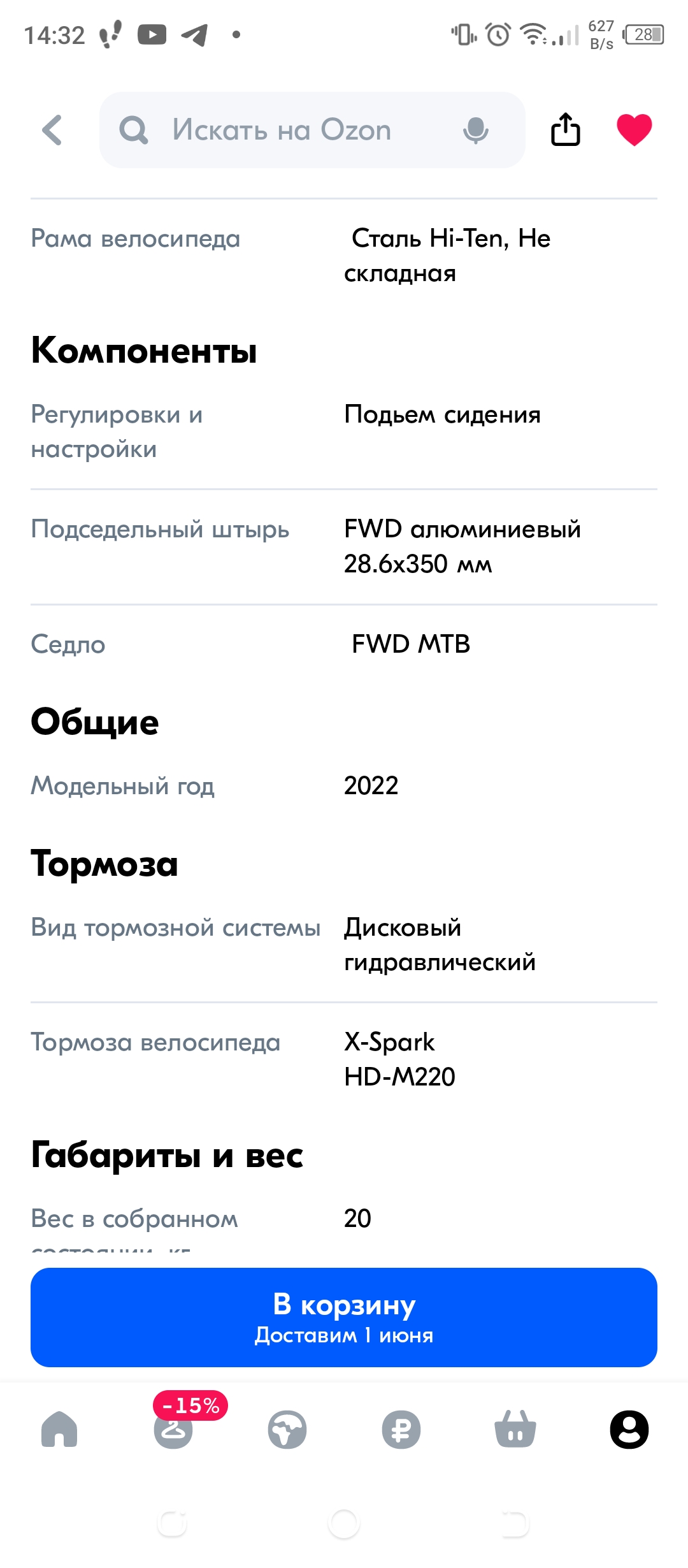Switch to the profile tab
The height and width of the screenshot is (1568, 688).
629,1430
